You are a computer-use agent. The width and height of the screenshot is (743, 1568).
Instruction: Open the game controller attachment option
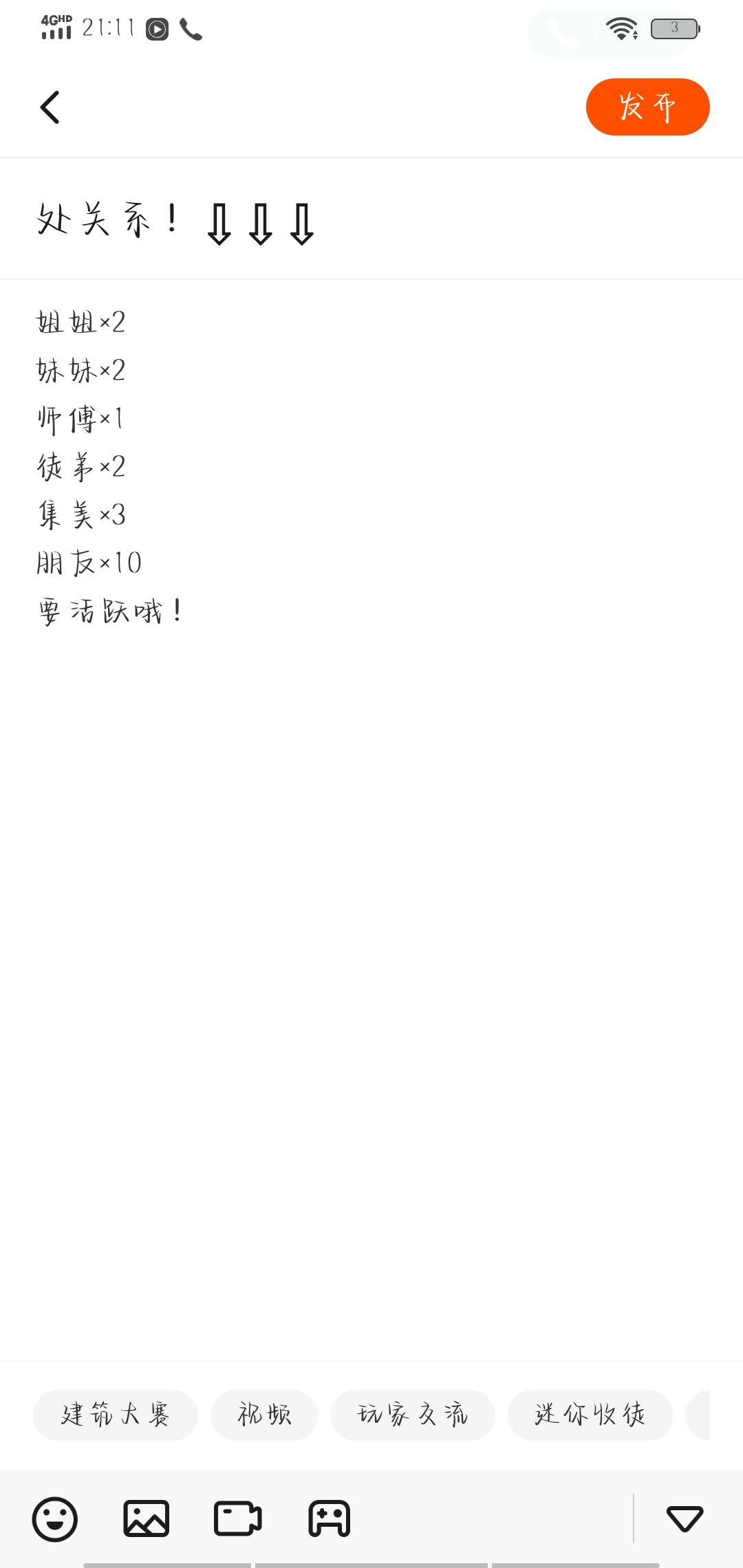tap(329, 1519)
